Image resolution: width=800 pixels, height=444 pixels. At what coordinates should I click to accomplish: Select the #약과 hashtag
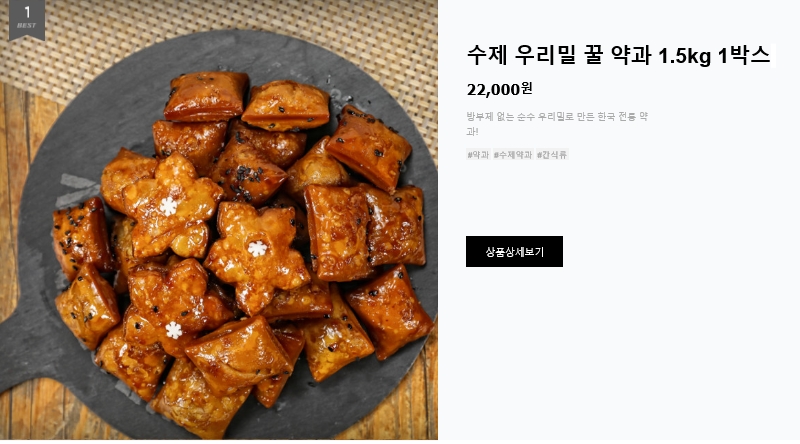[x=478, y=155]
